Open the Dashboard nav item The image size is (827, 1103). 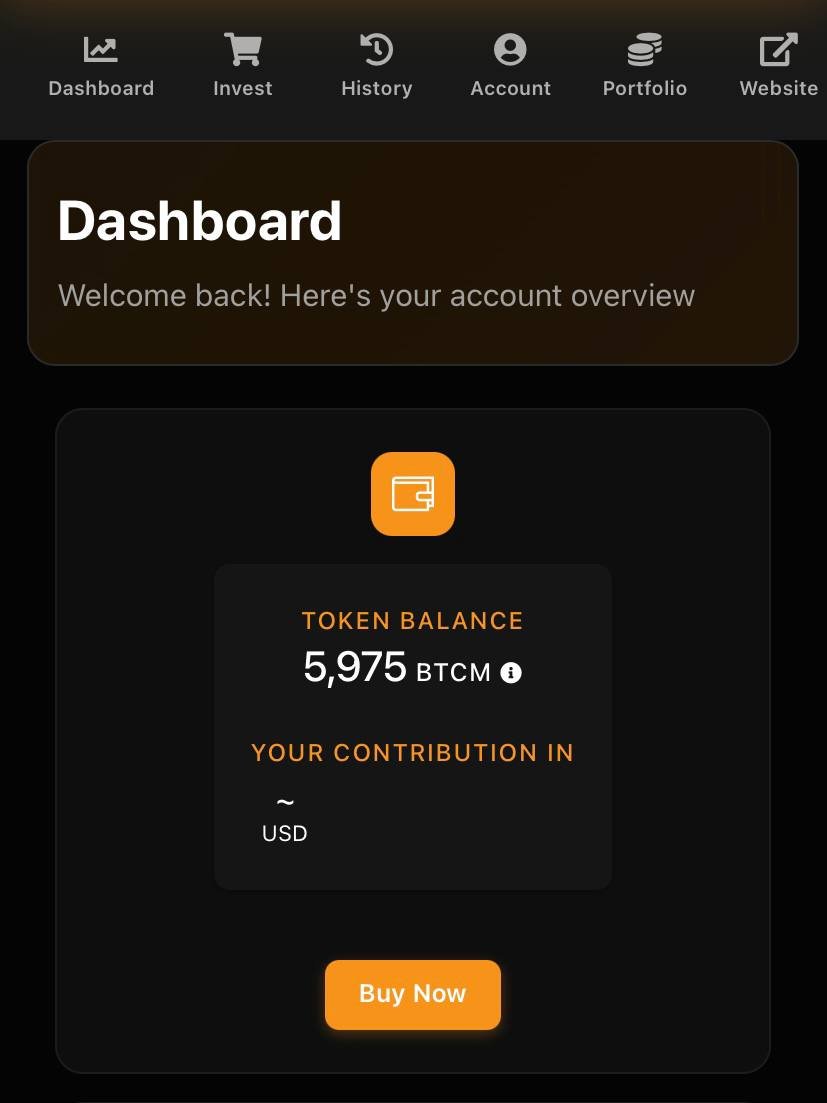pyautogui.click(x=101, y=66)
